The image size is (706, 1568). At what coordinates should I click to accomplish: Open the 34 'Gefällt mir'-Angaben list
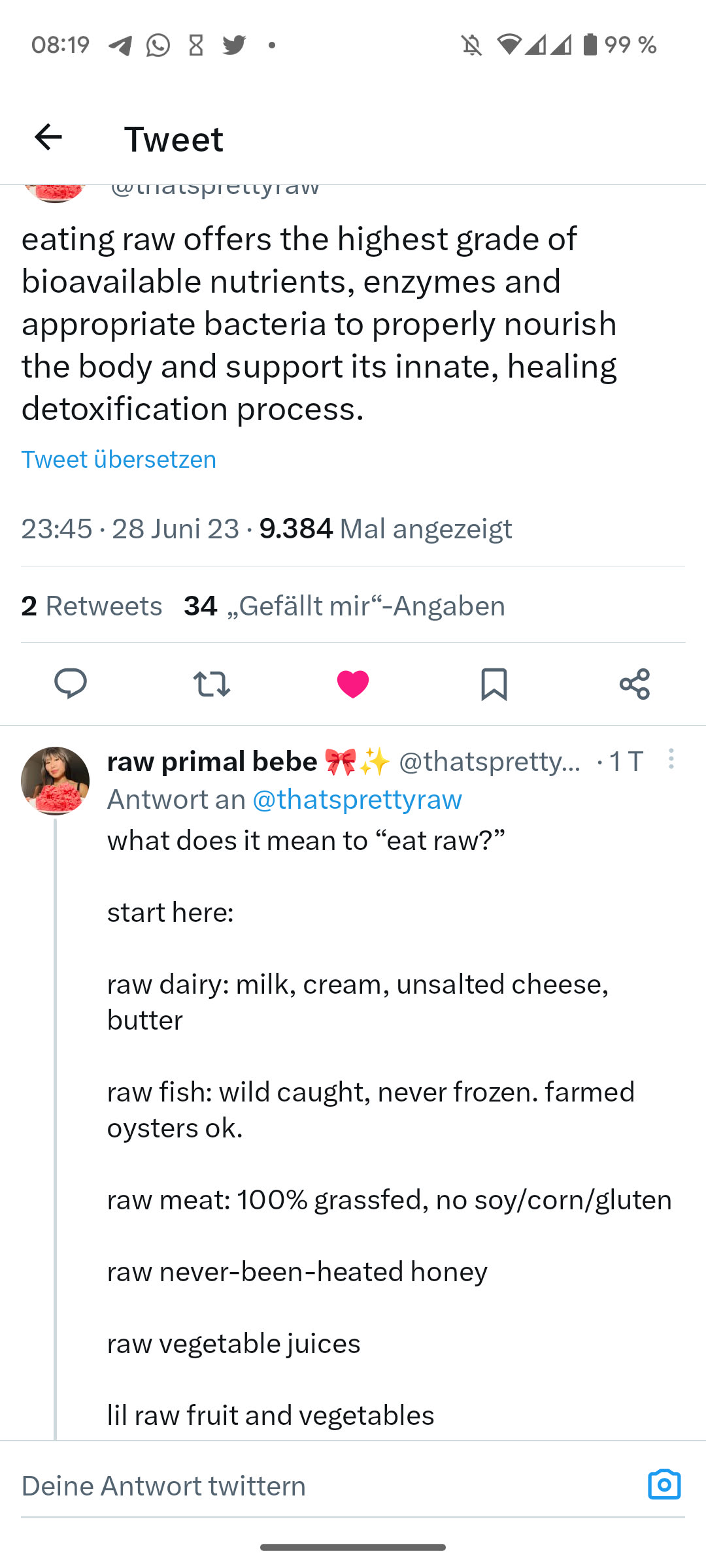[x=345, y=606]
